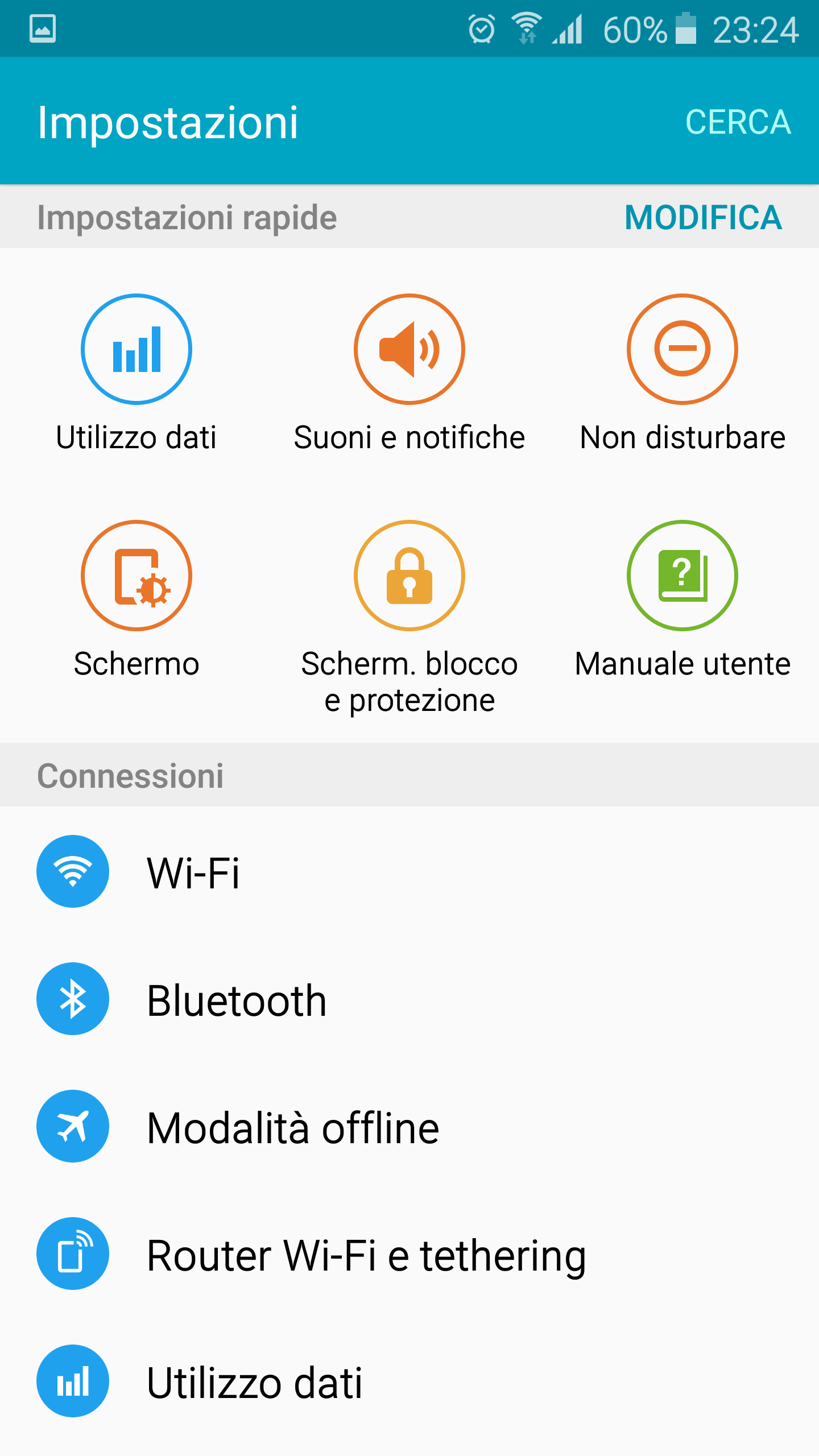Image resolution: width=819 pixels, height=1456 pixels.
Task: Tap CERCA to search settings
Action: click(738, 122)
